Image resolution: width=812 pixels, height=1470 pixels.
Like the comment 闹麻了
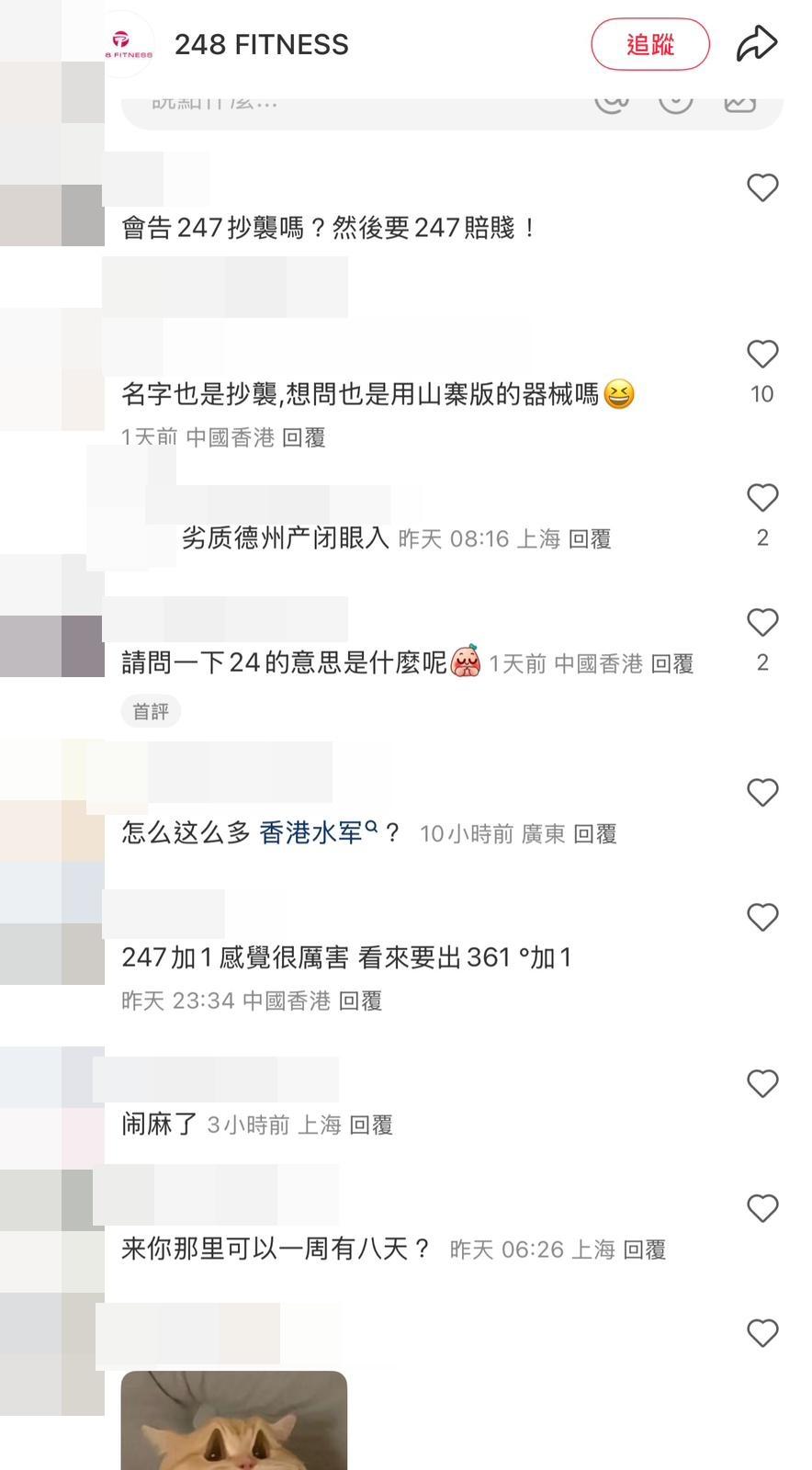point(762,1084)
